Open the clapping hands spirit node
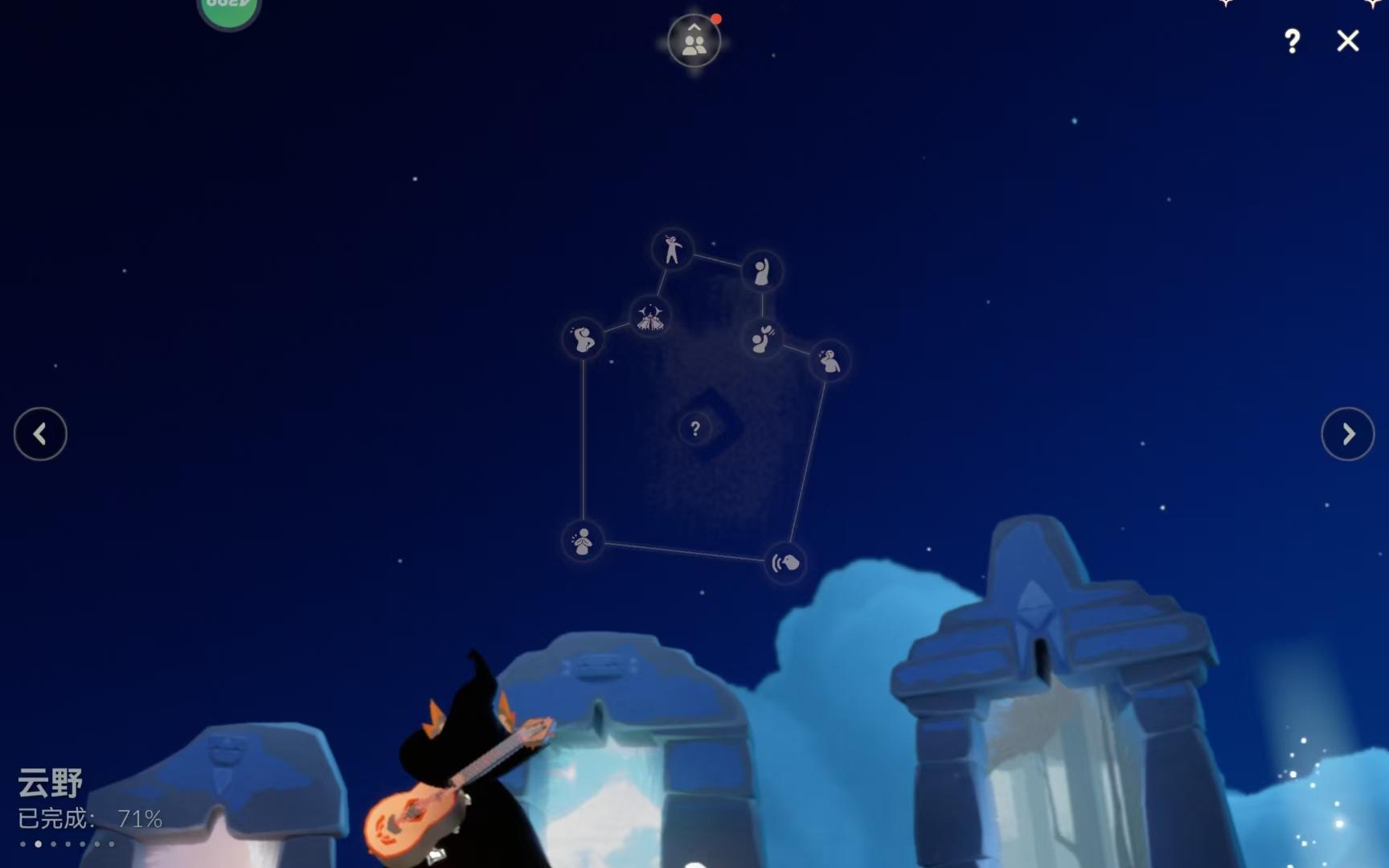The image size is (1389, 868). 583,540
